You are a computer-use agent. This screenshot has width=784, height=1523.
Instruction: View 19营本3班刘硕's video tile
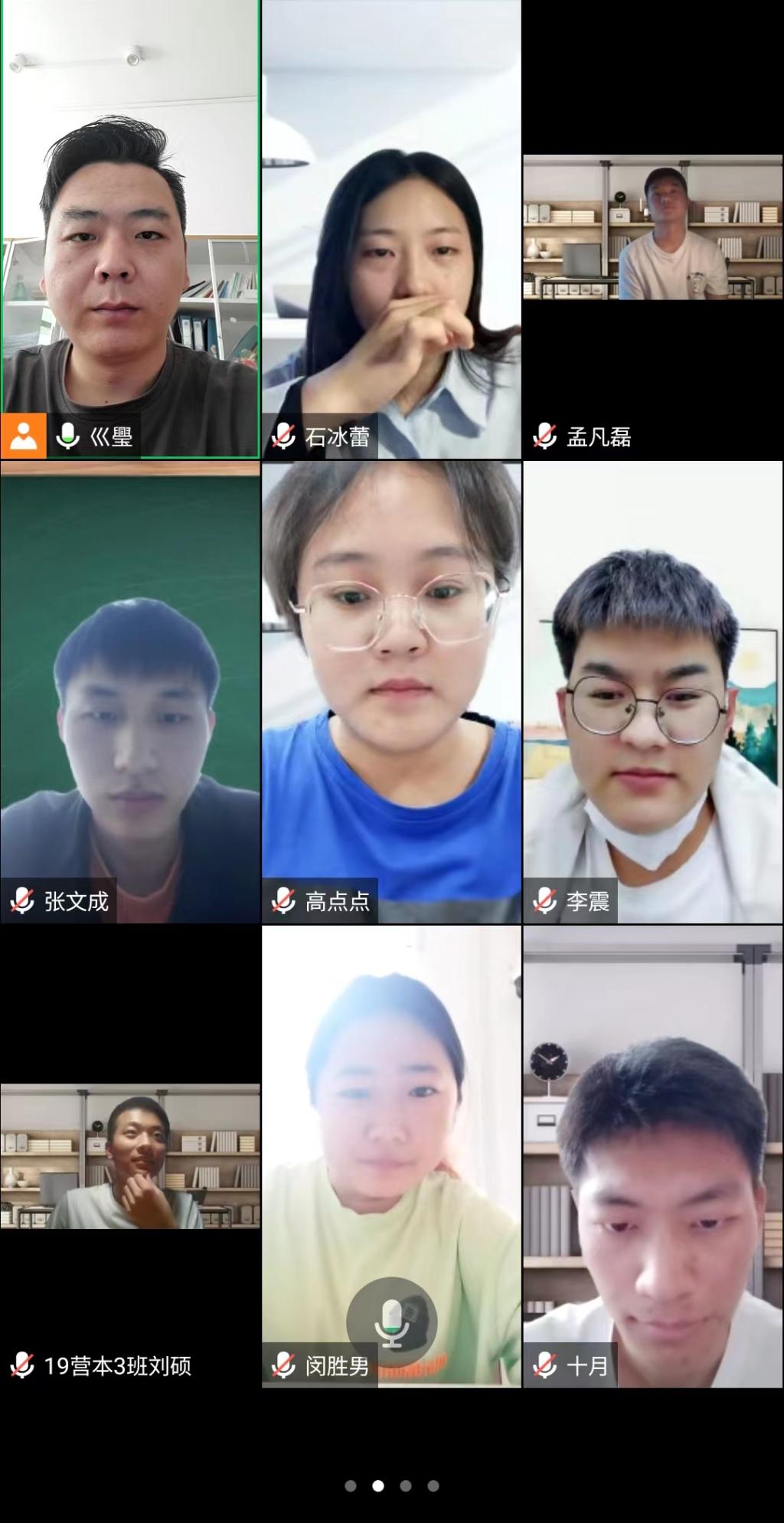[x=130, y=1156]
